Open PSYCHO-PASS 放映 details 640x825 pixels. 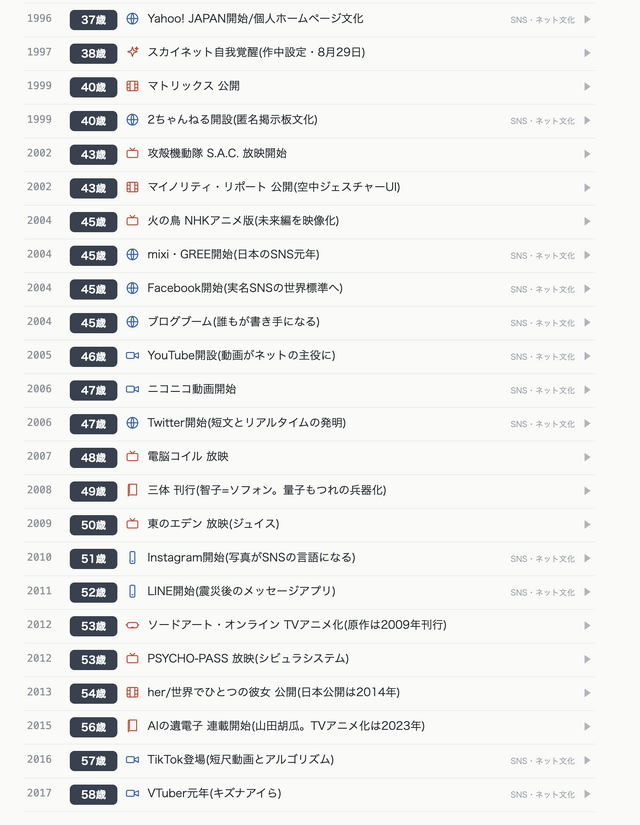click(309, 659)
